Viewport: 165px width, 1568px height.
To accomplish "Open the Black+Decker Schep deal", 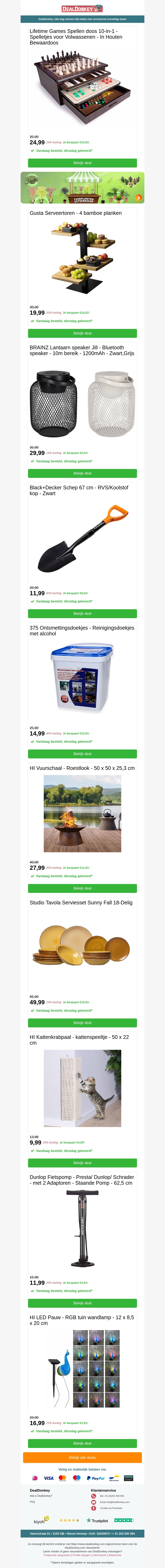I will 82,614.
